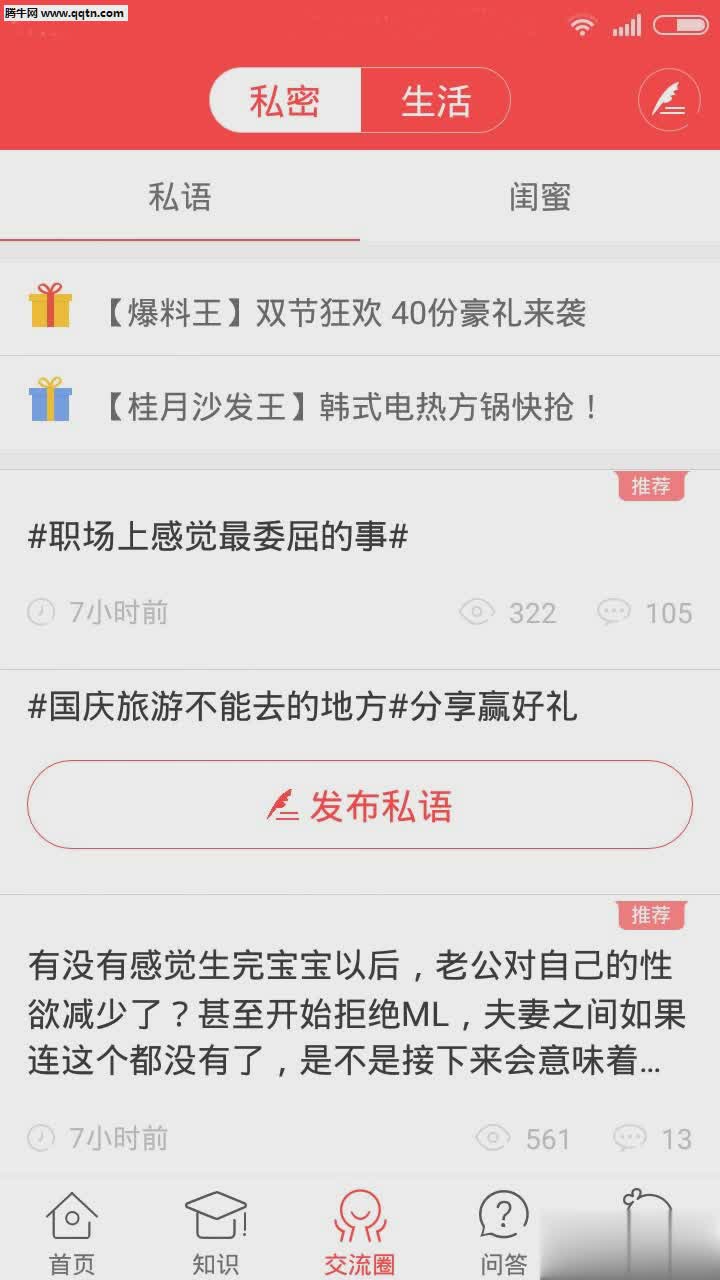The width and height of the screenshot is (720, 1280).
Task: Open the 闺蜜 tab
Action: 540,198
